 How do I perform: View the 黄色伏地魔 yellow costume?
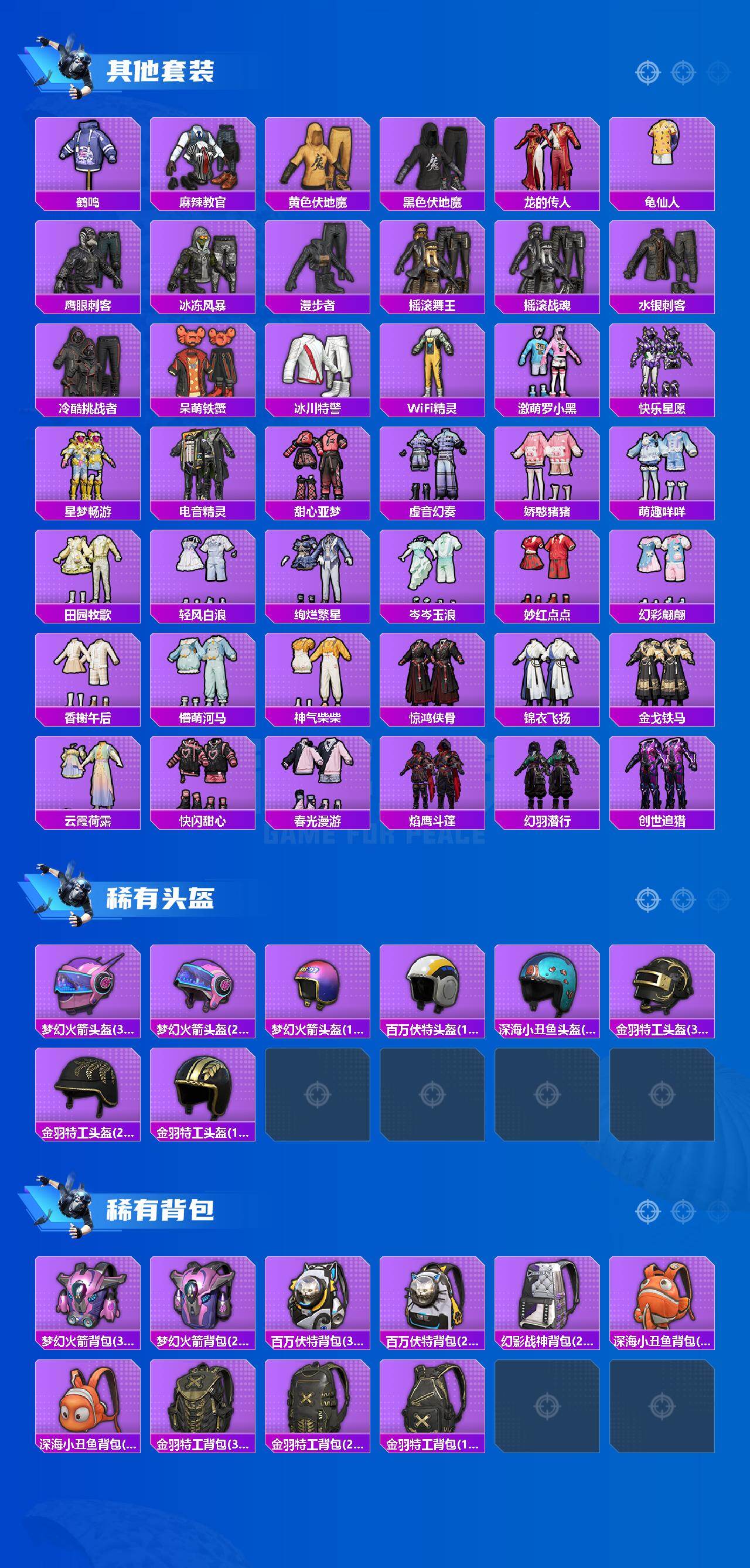pos(319,158)
